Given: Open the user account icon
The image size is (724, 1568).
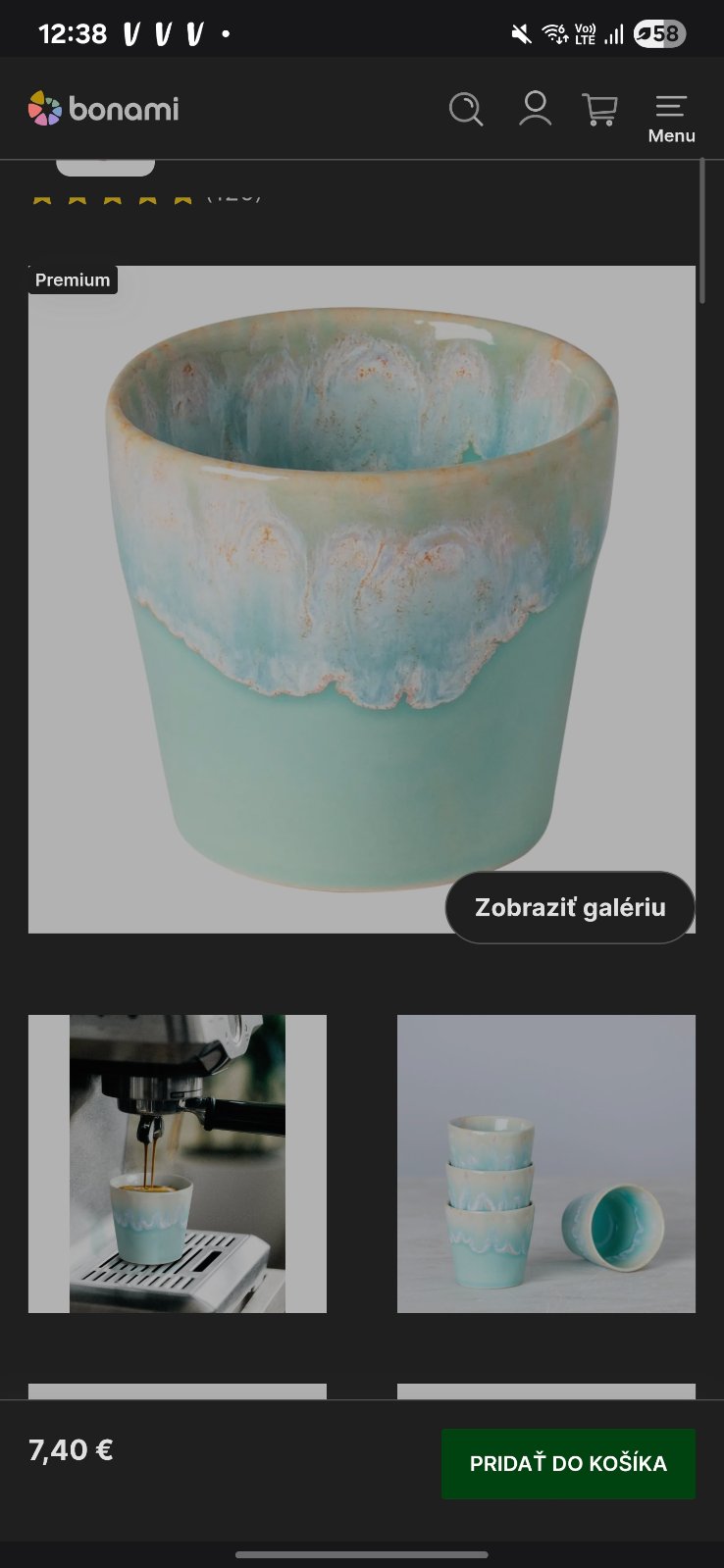Looking at the screenshot, I should tap(535, 108).
